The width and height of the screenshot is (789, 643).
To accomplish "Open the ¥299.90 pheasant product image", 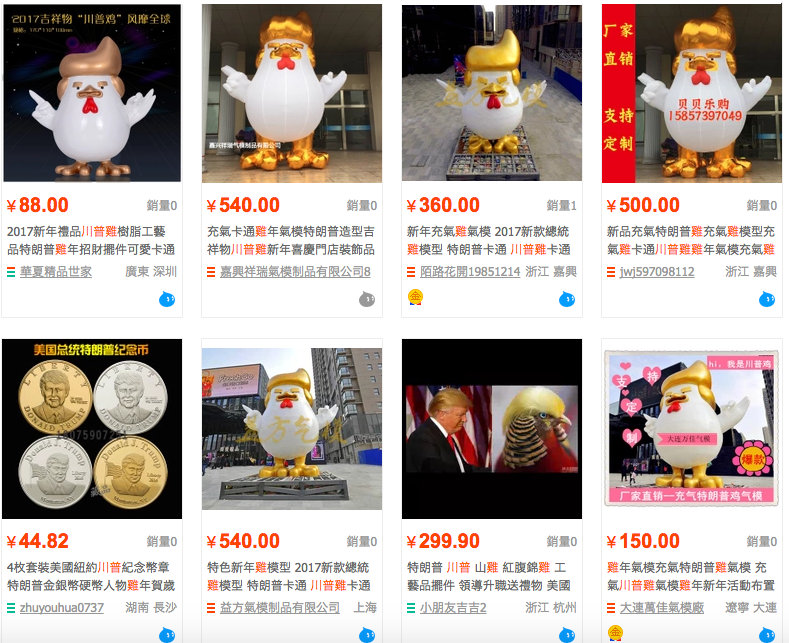I will pos(492,429).
